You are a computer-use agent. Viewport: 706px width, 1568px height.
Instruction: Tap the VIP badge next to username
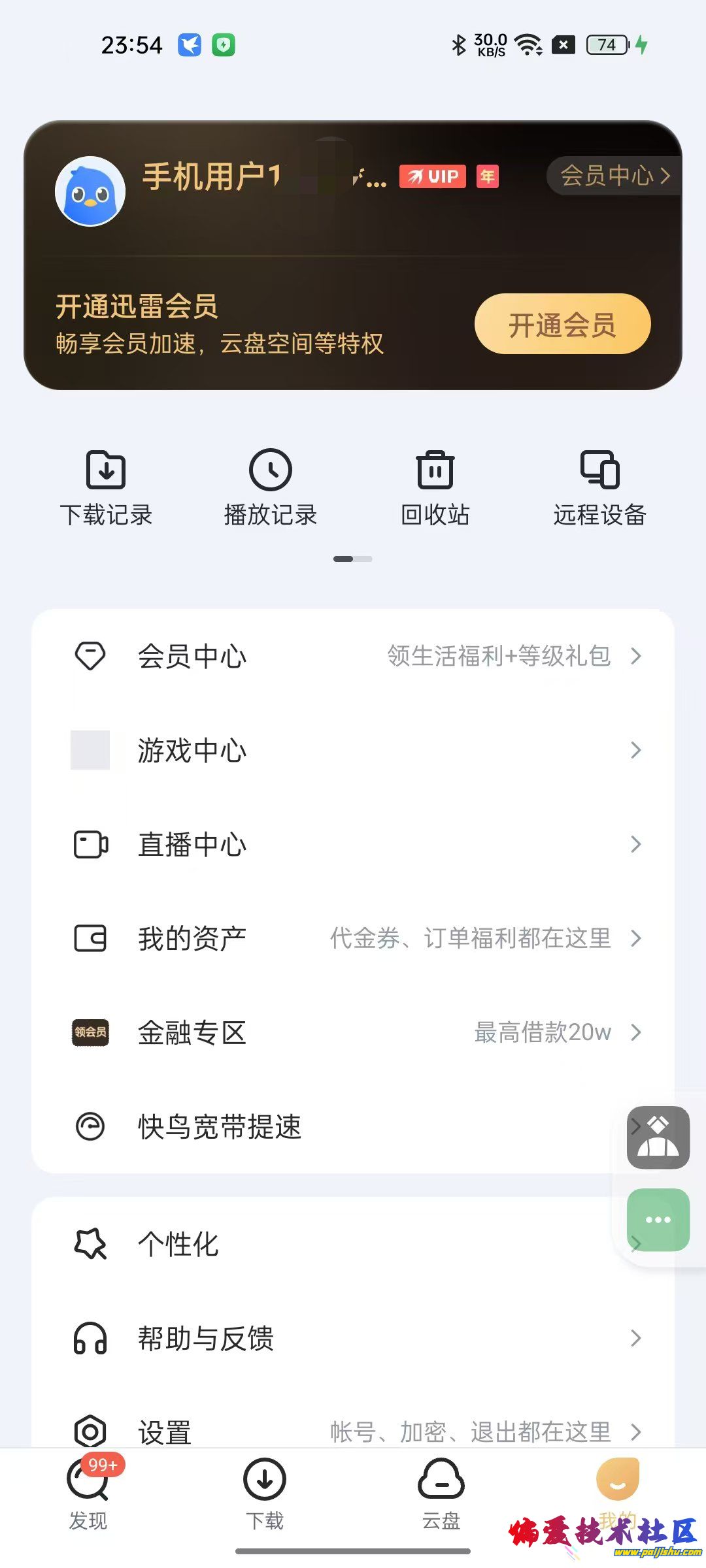433,176
